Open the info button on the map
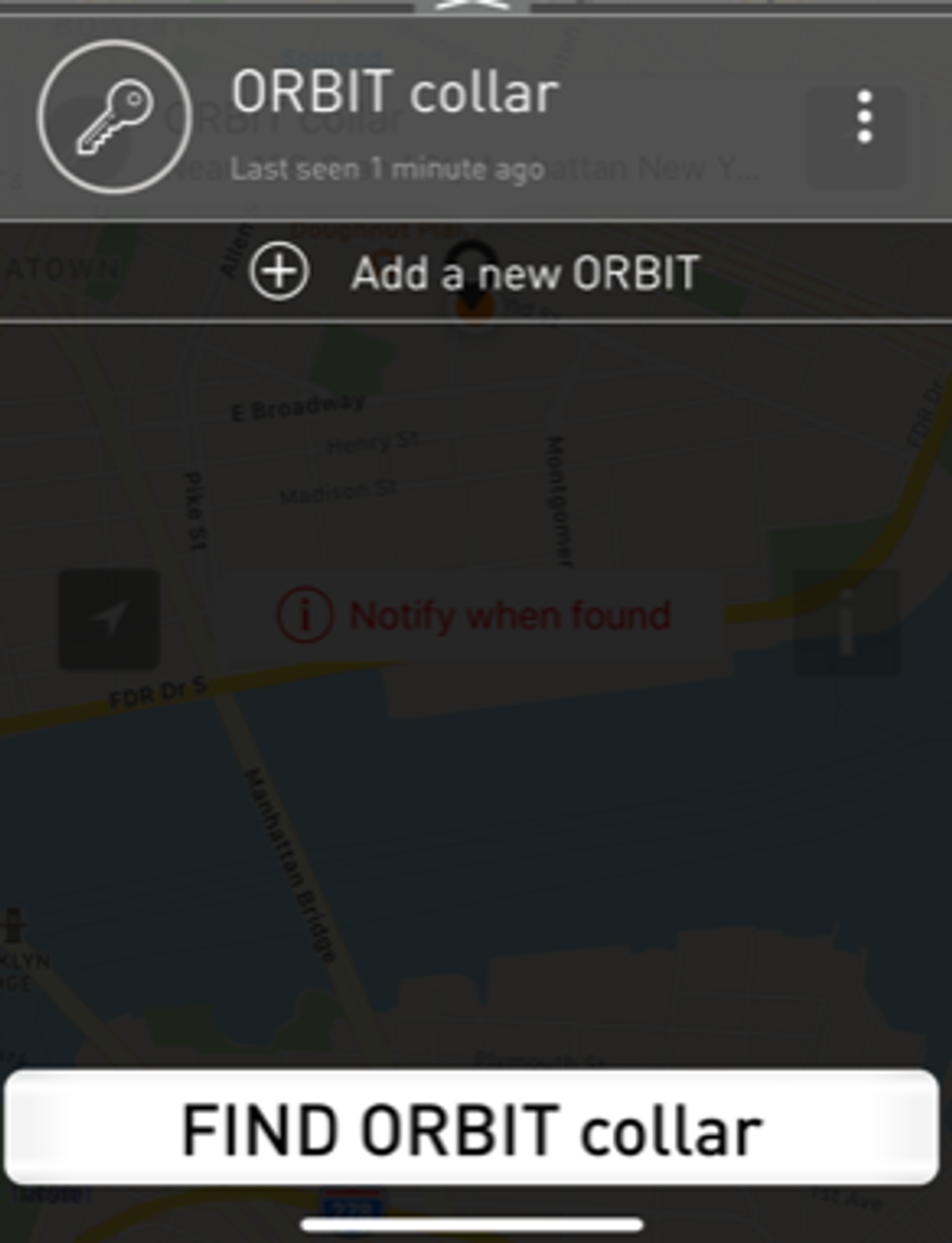 (845, 622)
